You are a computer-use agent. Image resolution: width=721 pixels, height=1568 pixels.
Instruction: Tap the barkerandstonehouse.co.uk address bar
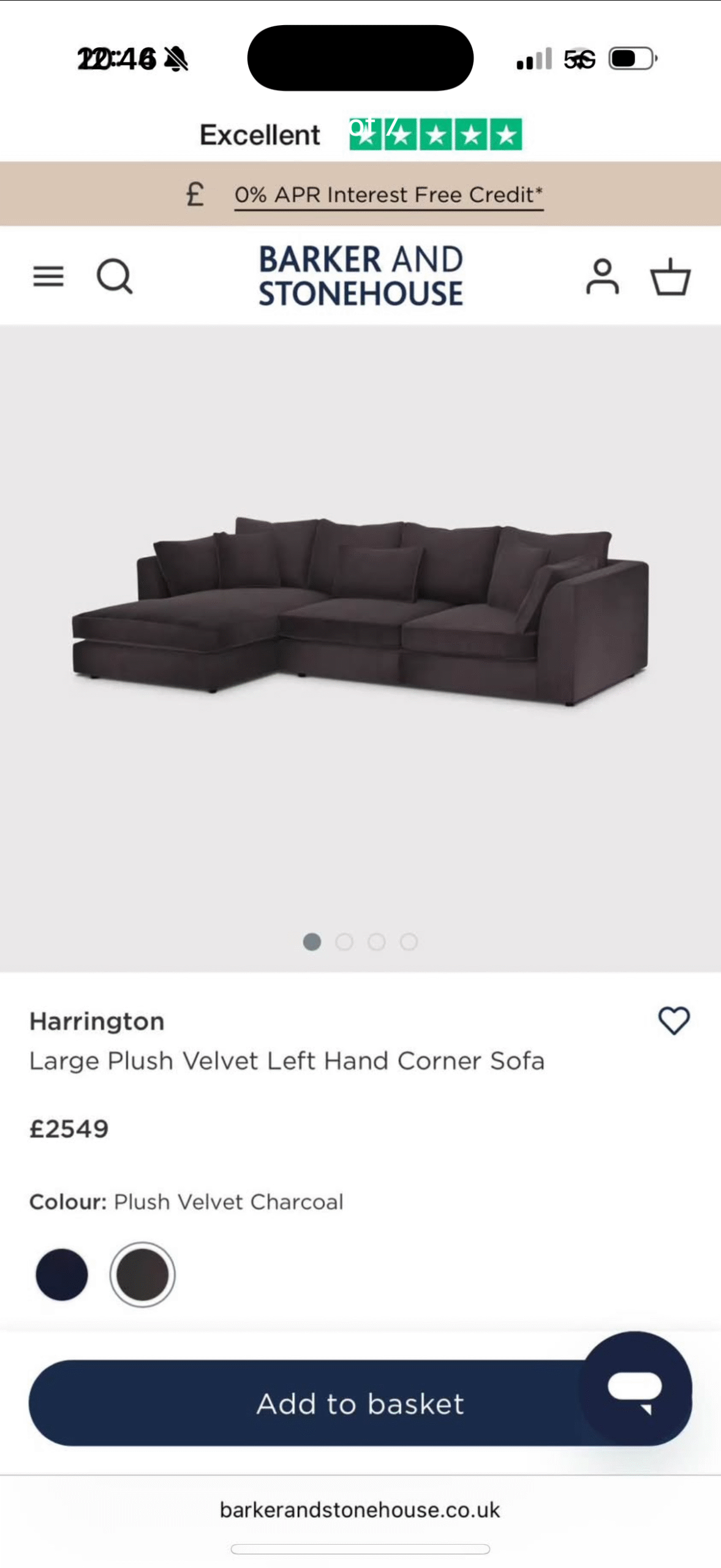[x=360, y=1510]
